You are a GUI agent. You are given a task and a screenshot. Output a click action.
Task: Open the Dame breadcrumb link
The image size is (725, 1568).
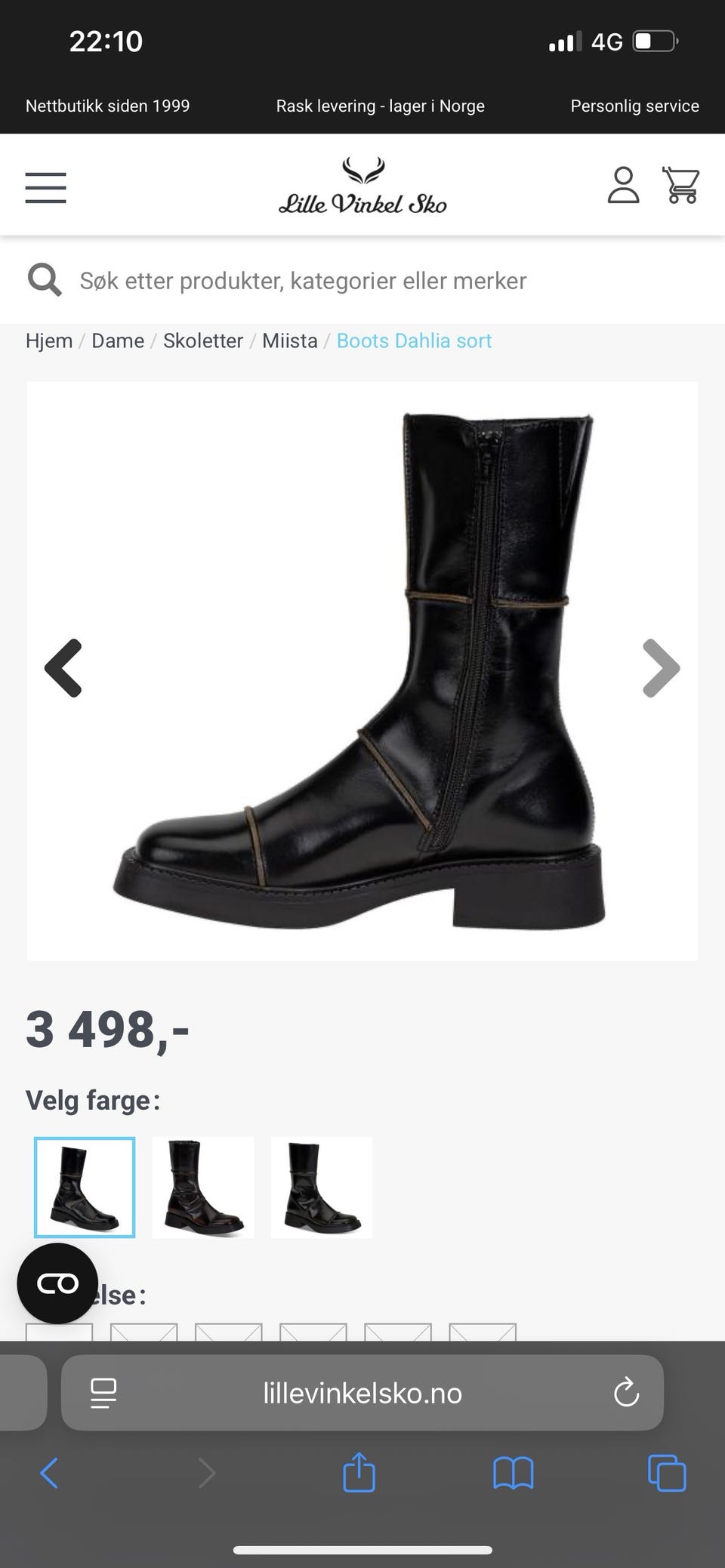click(x=118, y=340)
